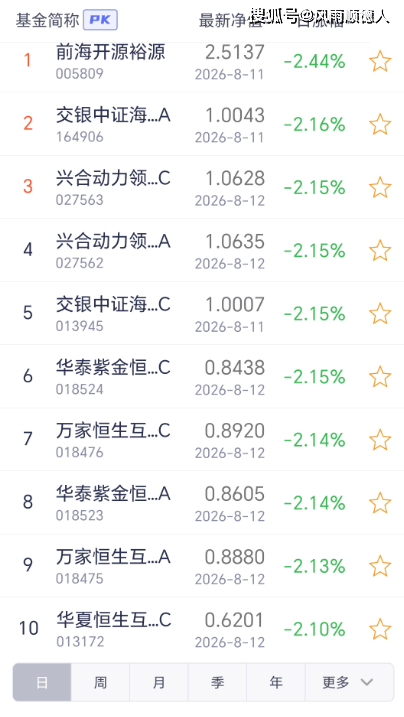This screenshot has width=404, height=717.
Task: Select the 日 period tab
Action: click(42, 682)
